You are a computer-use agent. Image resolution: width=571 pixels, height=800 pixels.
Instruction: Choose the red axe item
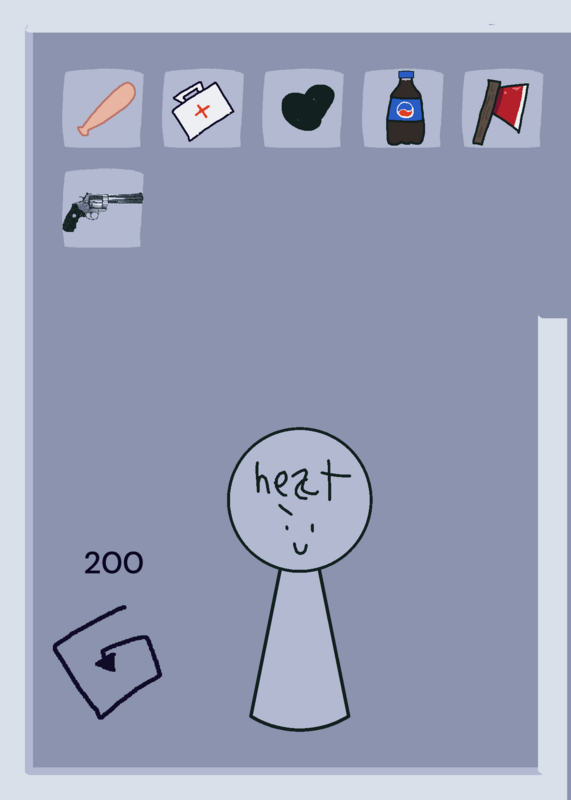(503, 109)
